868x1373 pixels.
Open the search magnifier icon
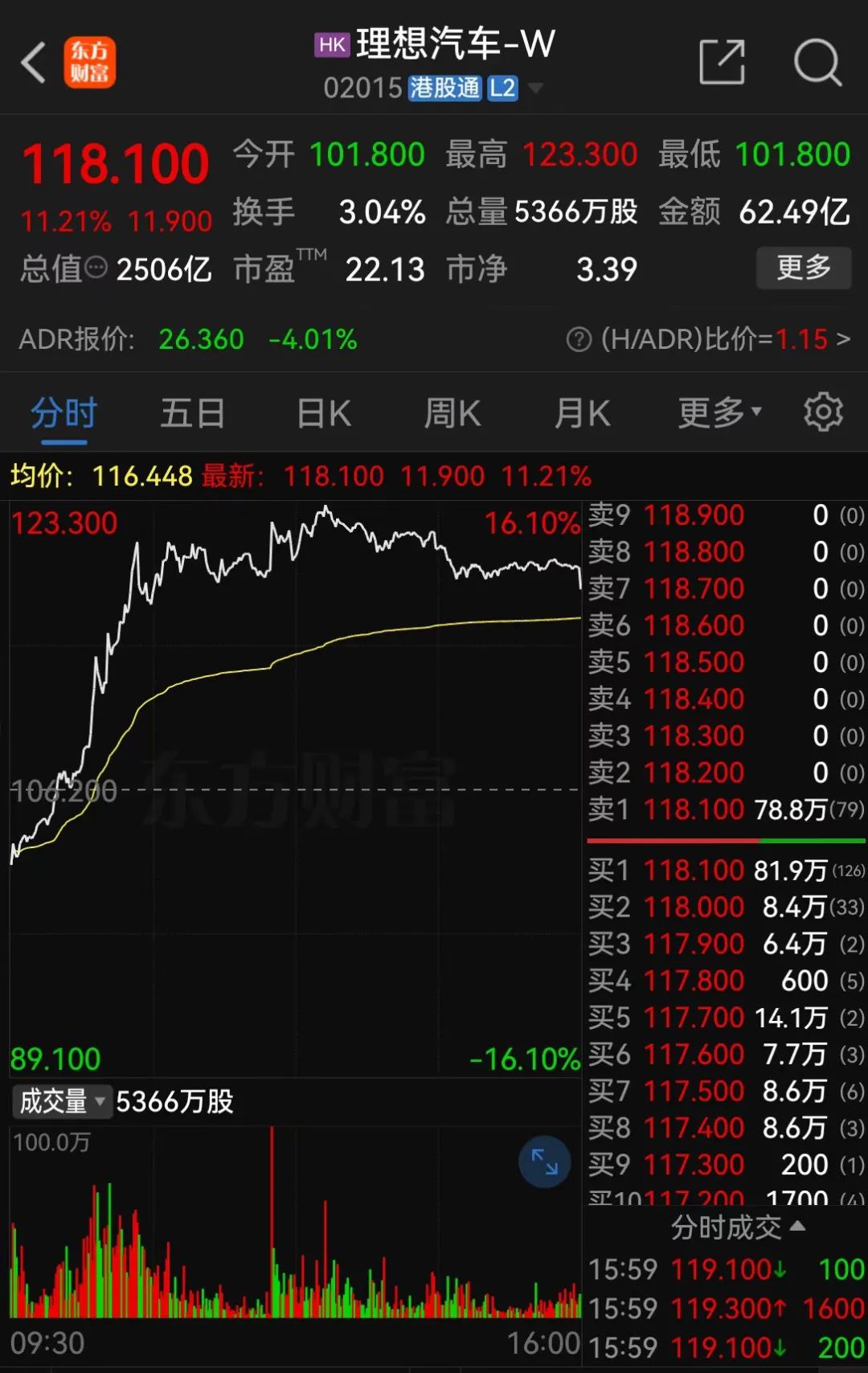tap(817, 62)
